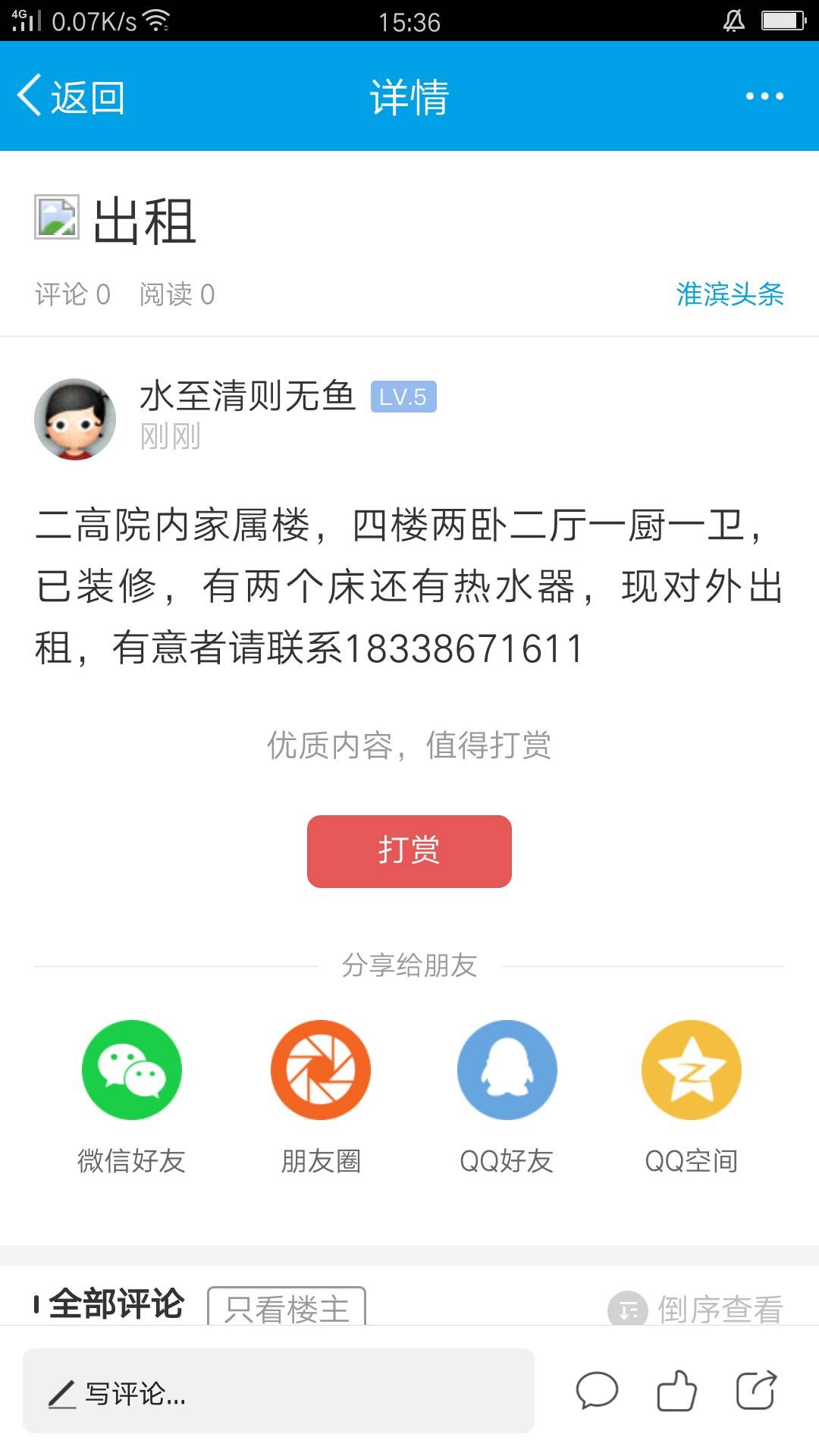Open the profile of author 水至清则无鱼
Viewport: 819px width, 1456px height.
75,419
